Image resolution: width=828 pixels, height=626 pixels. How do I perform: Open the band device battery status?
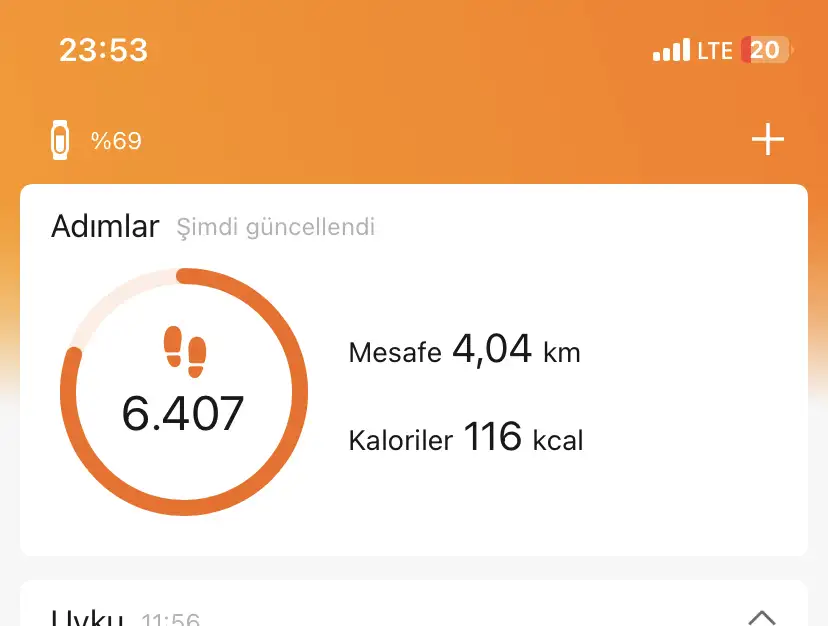96,141
